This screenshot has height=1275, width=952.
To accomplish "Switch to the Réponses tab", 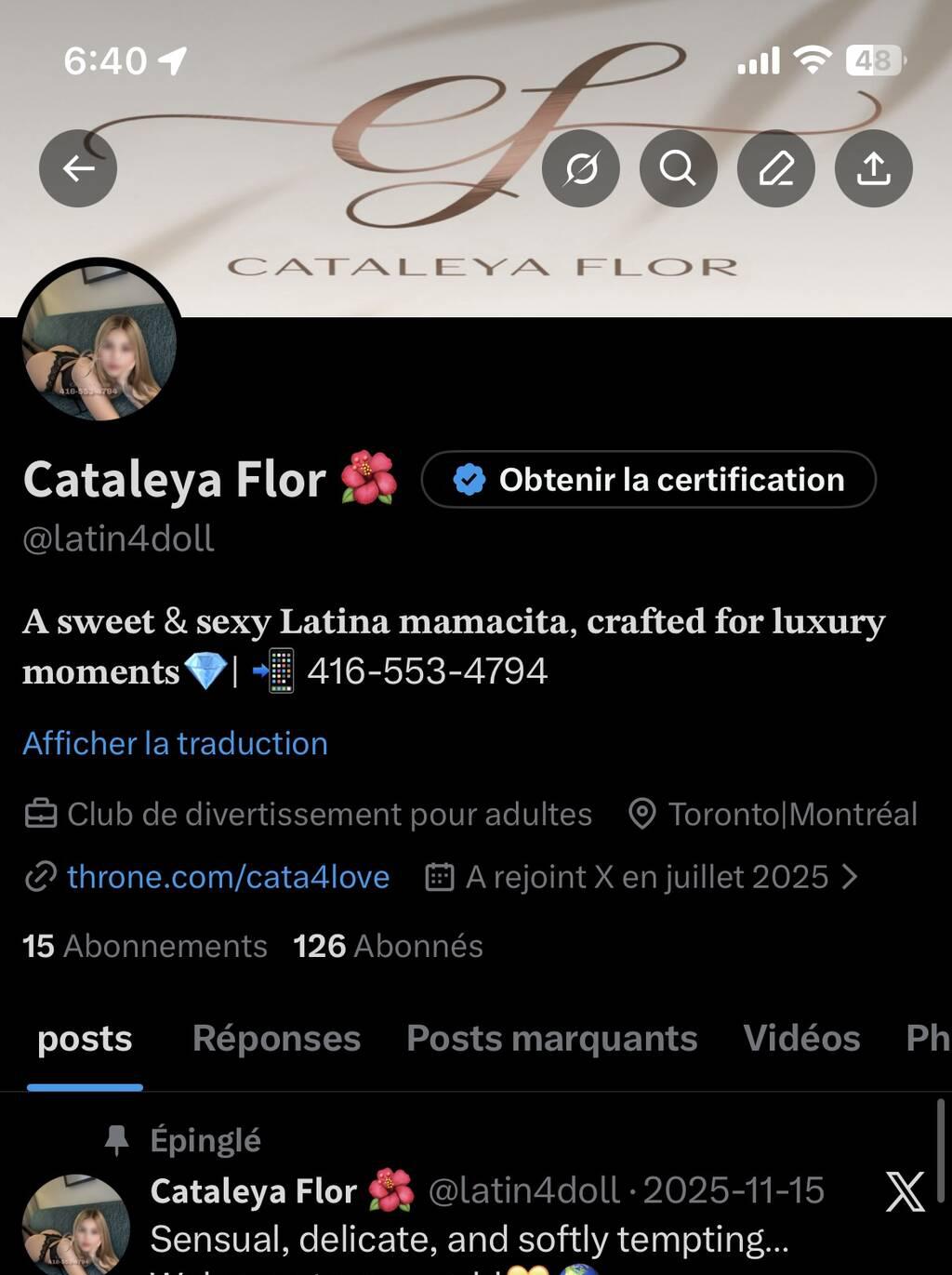I will (x=276, y=1039).
